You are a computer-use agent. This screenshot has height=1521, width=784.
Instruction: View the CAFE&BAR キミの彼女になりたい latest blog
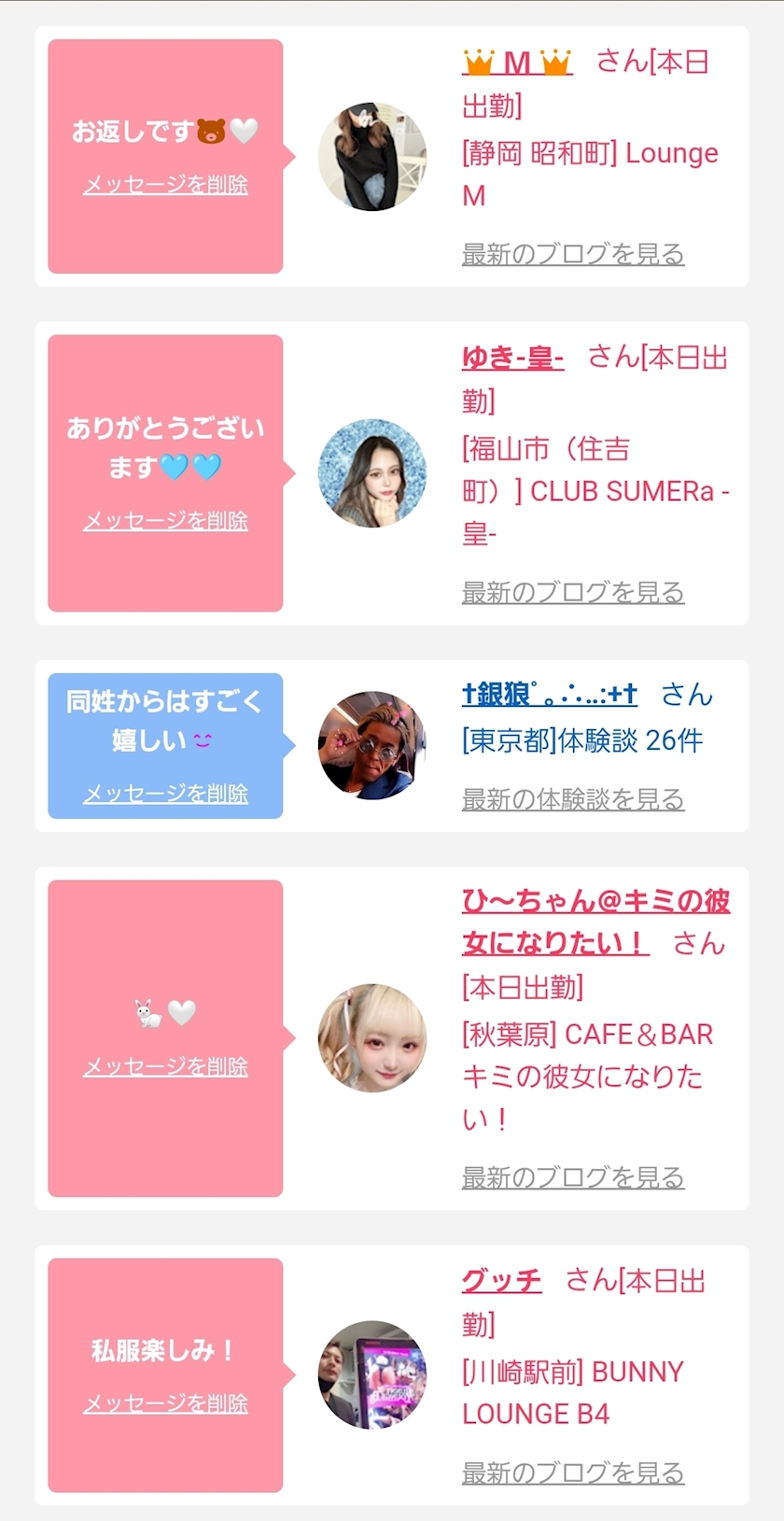[573, 1176]
